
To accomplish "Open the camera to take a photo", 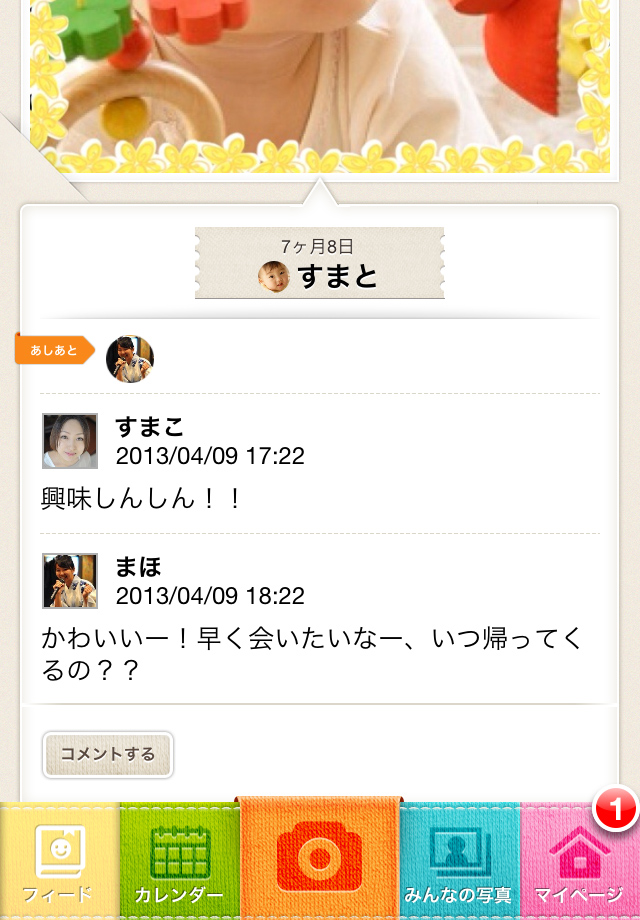I will point(319,858).
